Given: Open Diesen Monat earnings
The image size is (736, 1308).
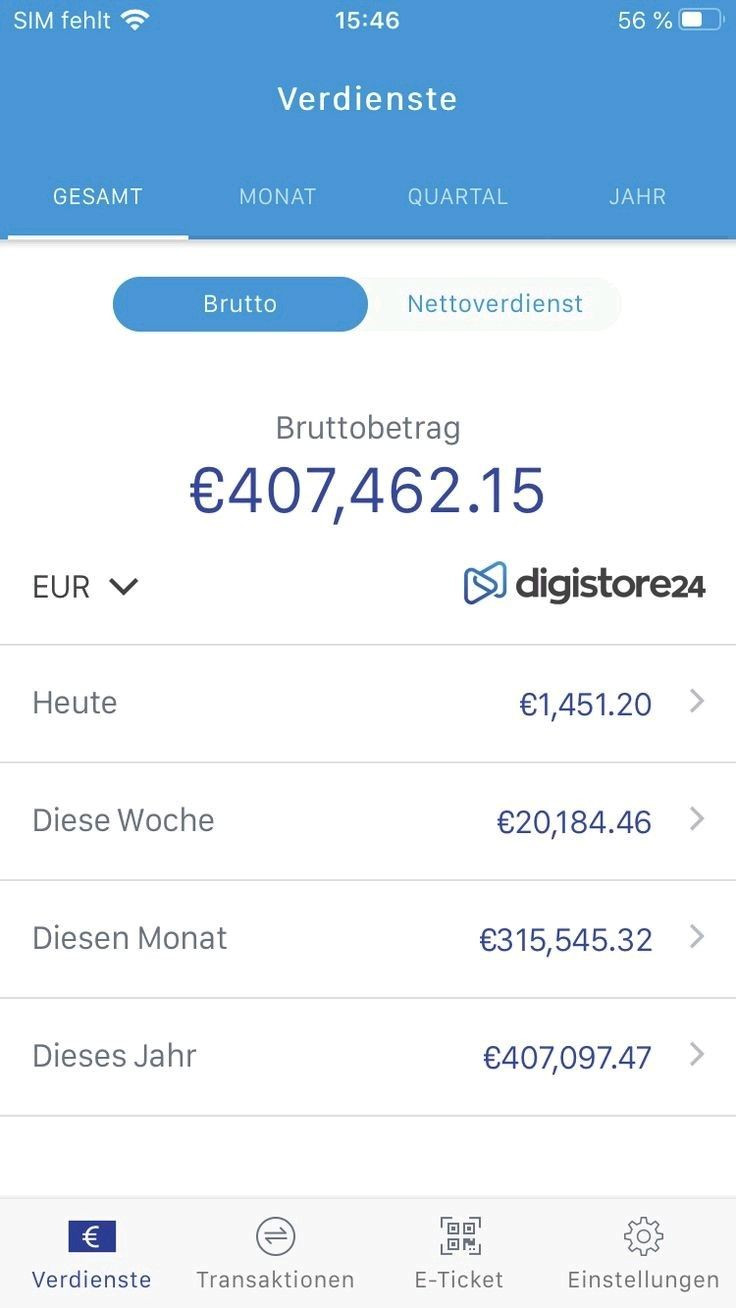Looking at the screenshot, I should click(368, 939).
